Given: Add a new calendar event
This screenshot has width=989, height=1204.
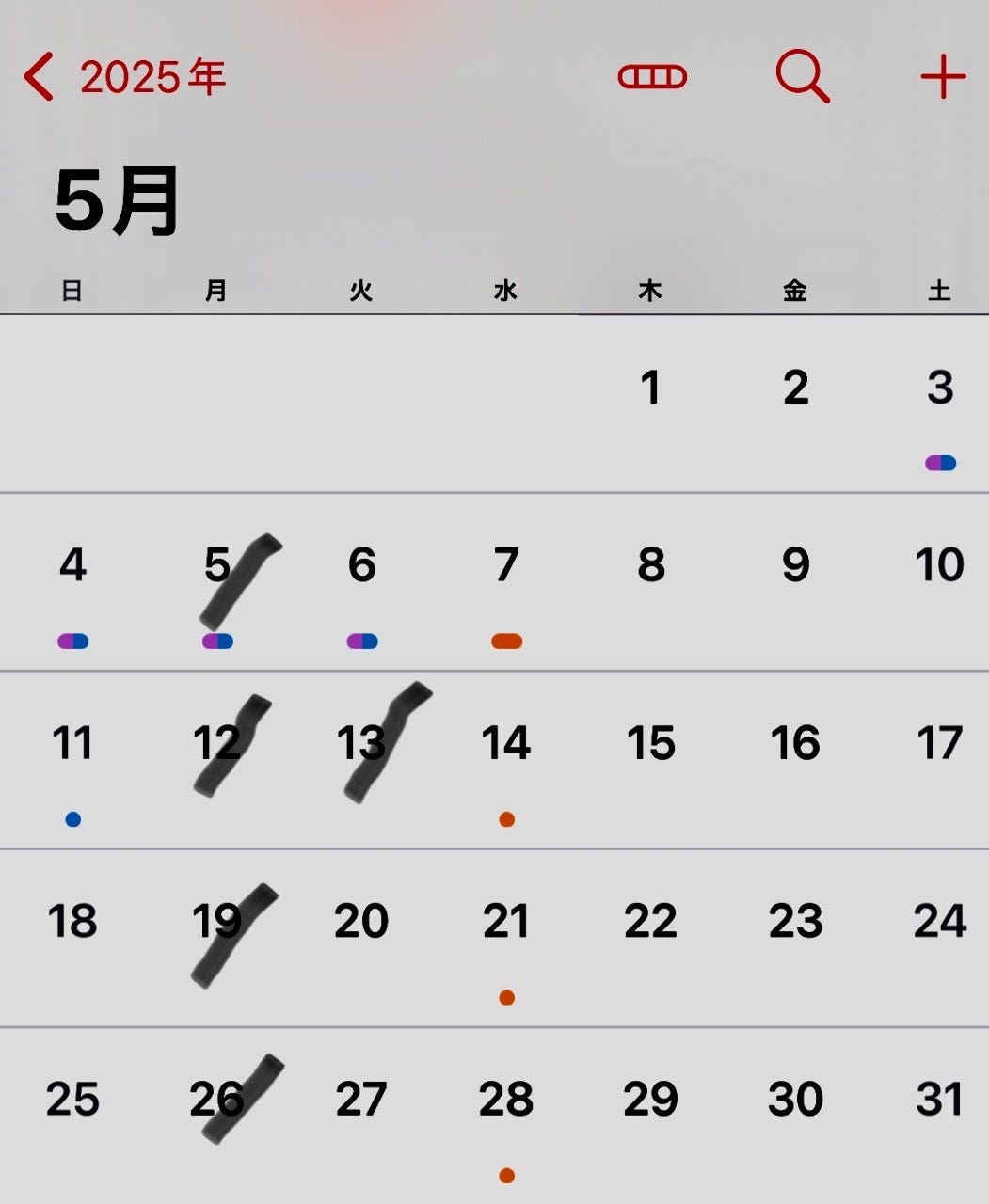Looking at the screenshot, I should point(943,77).
